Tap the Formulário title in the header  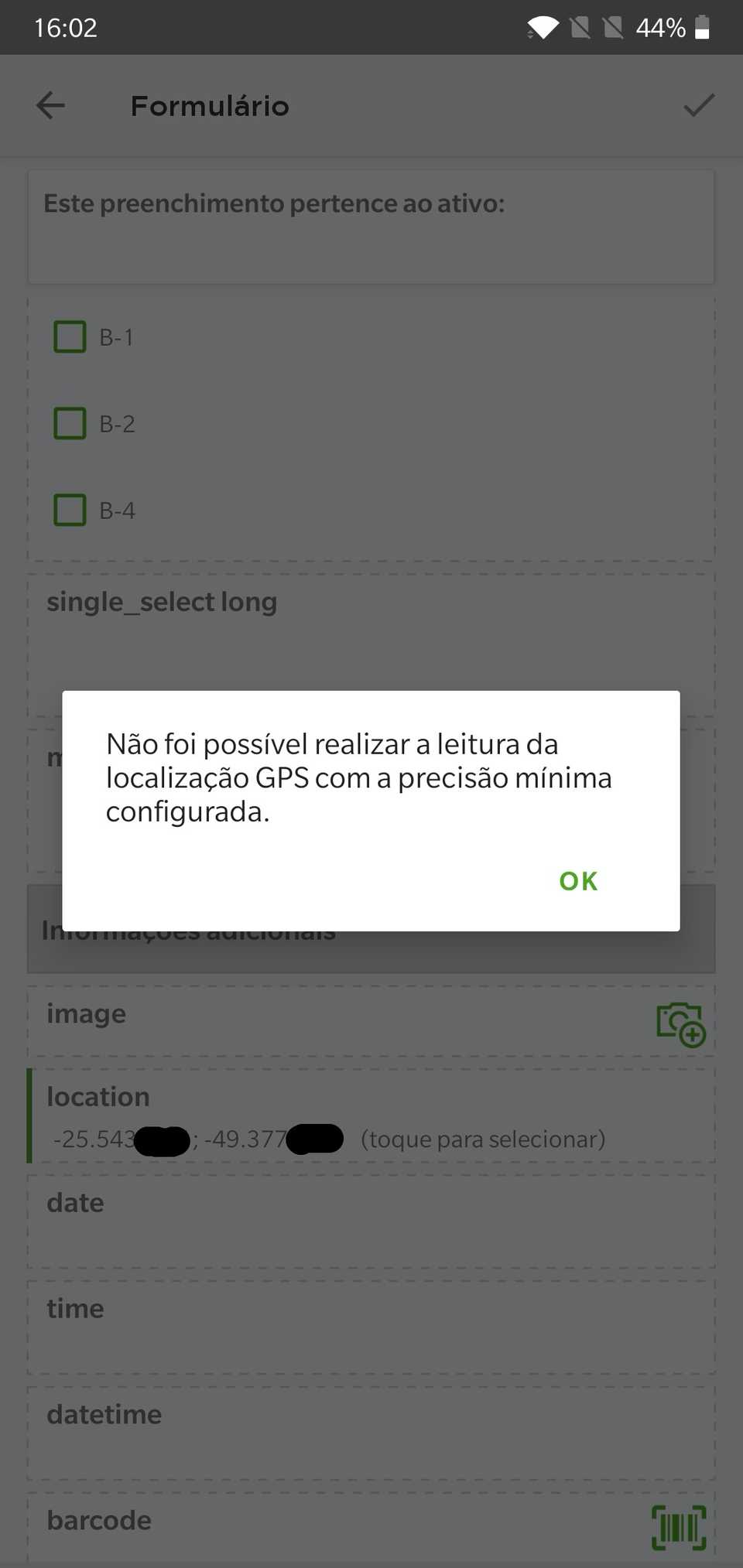210,106
